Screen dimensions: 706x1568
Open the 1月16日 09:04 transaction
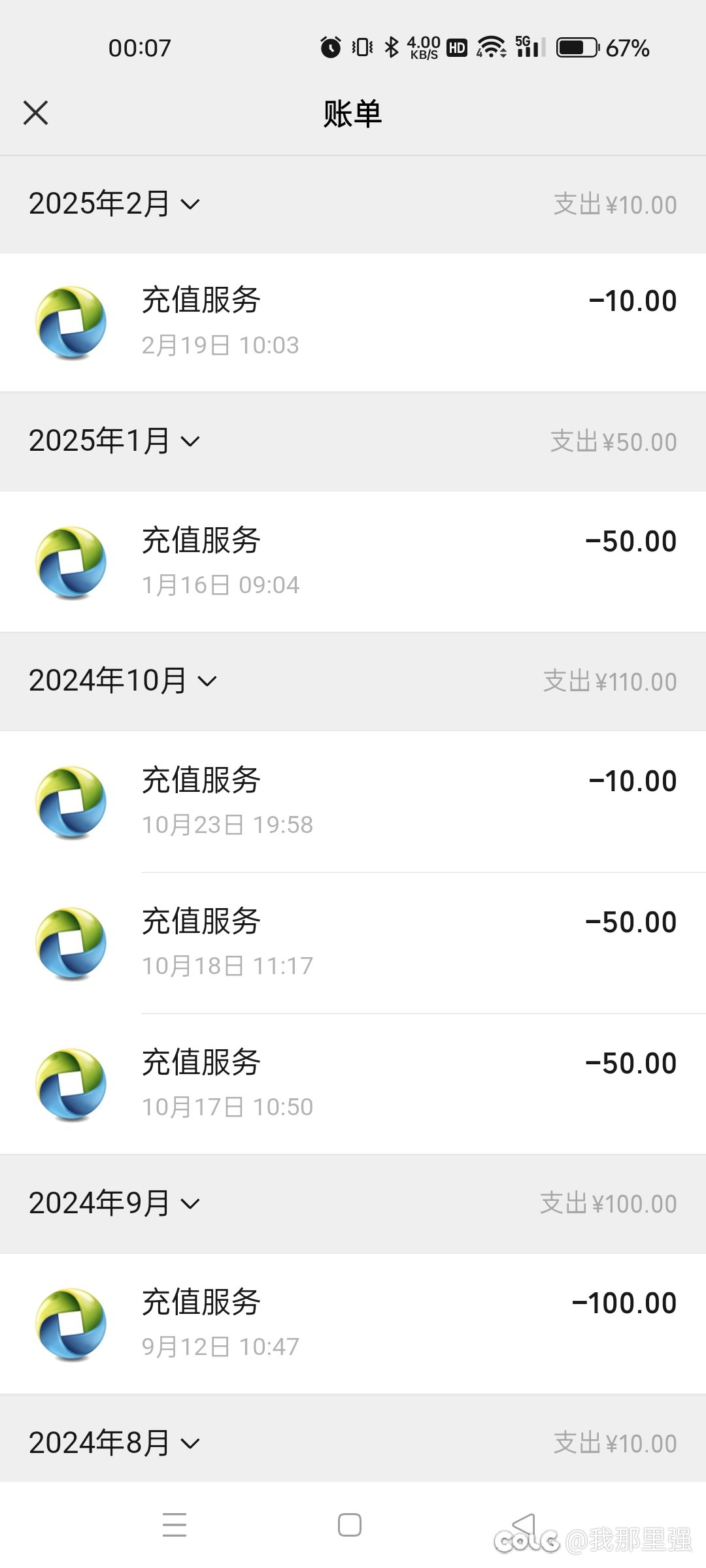pos(353,562)
